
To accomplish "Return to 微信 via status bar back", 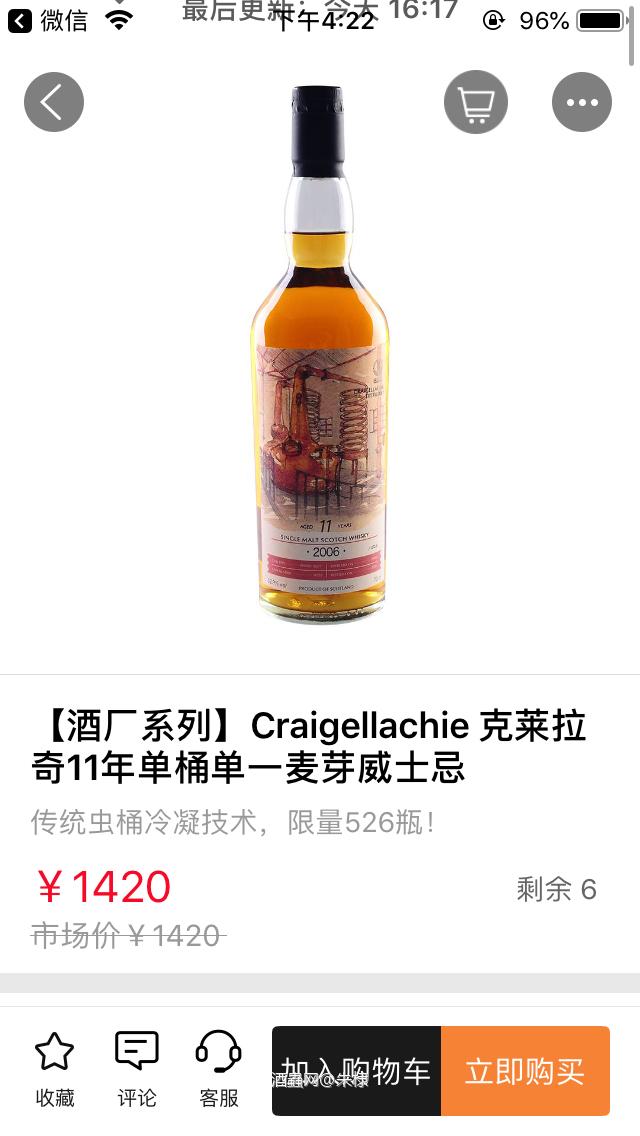I will [48, 20].
